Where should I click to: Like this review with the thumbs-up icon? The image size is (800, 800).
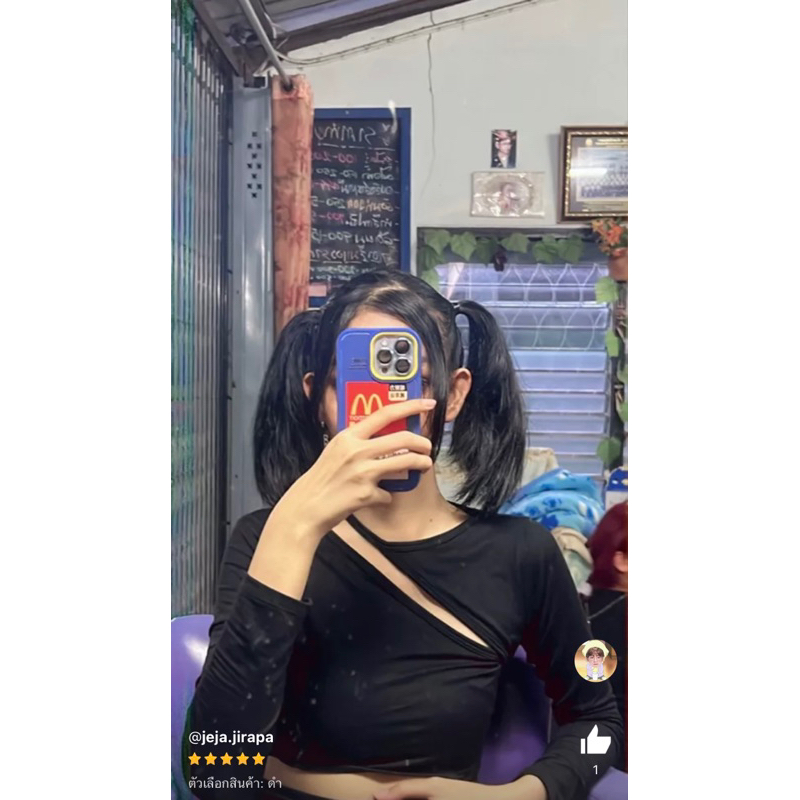click(595, 740)
